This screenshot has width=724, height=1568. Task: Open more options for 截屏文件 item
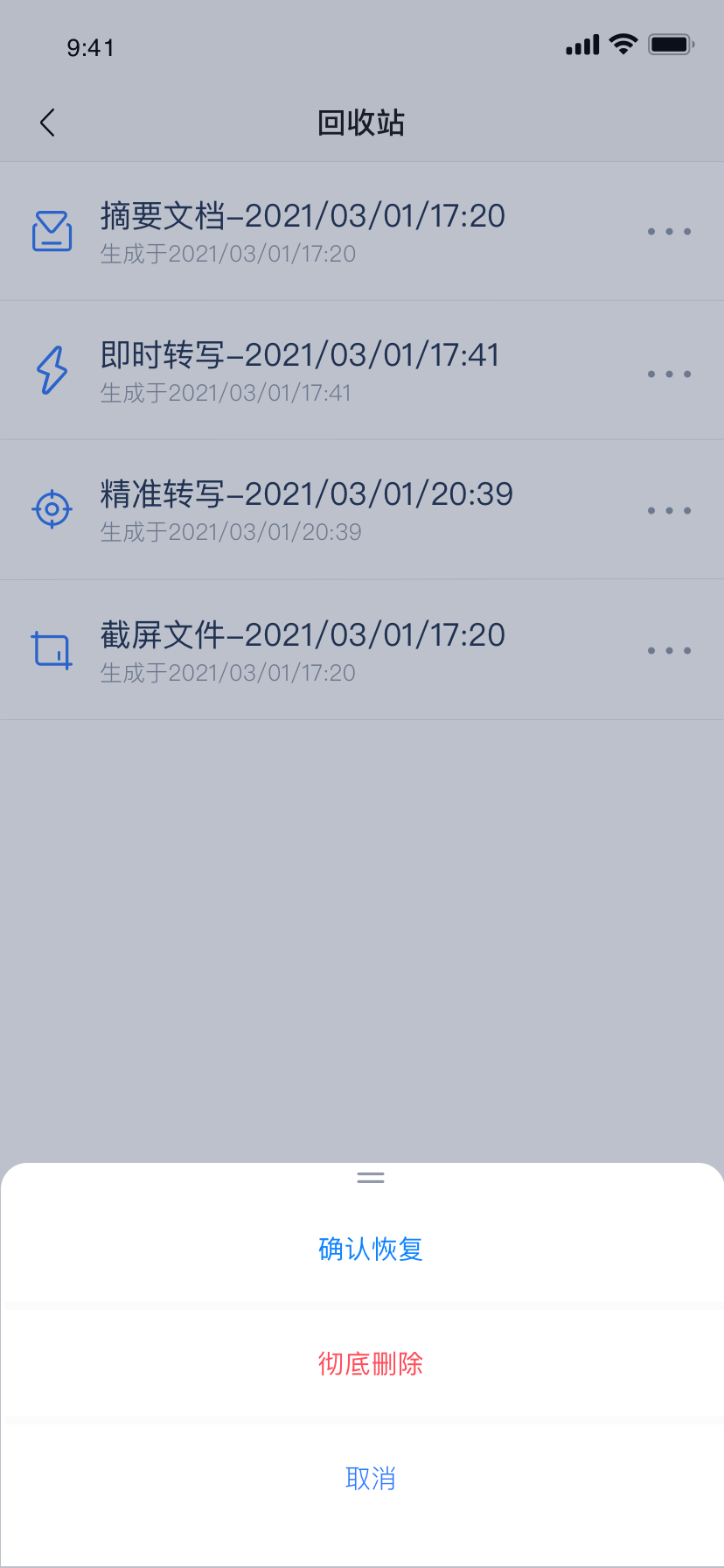coord(670,650)
